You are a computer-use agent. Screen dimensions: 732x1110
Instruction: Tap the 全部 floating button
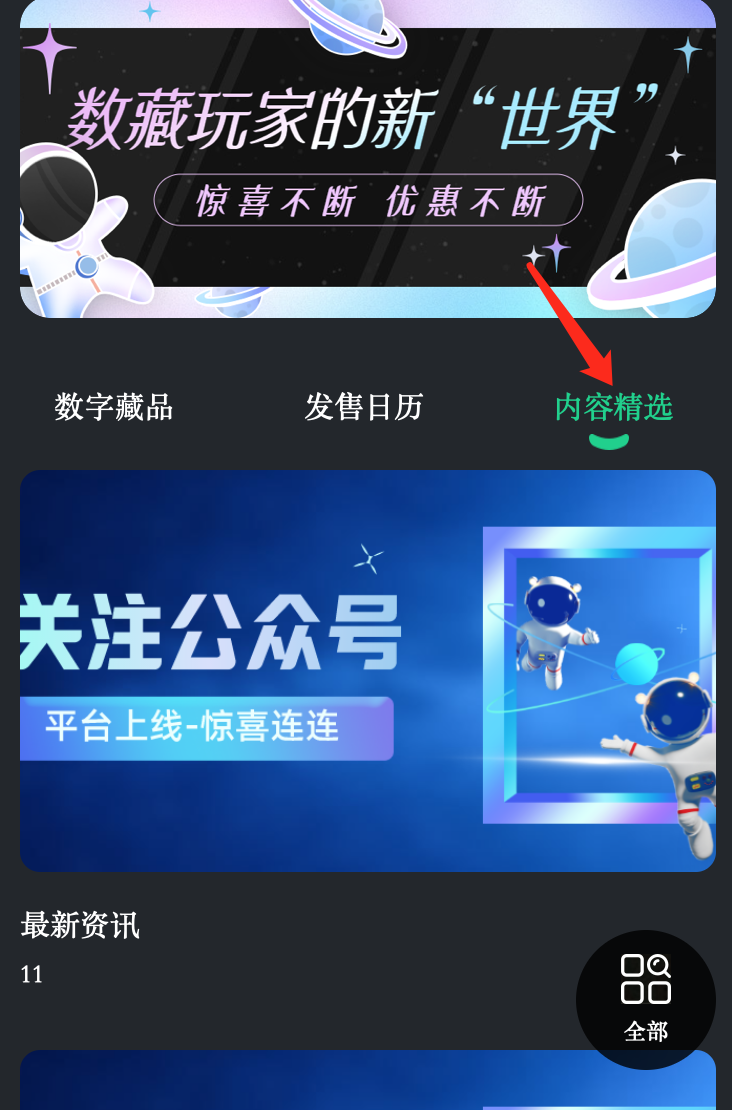(x=646, y=998)
